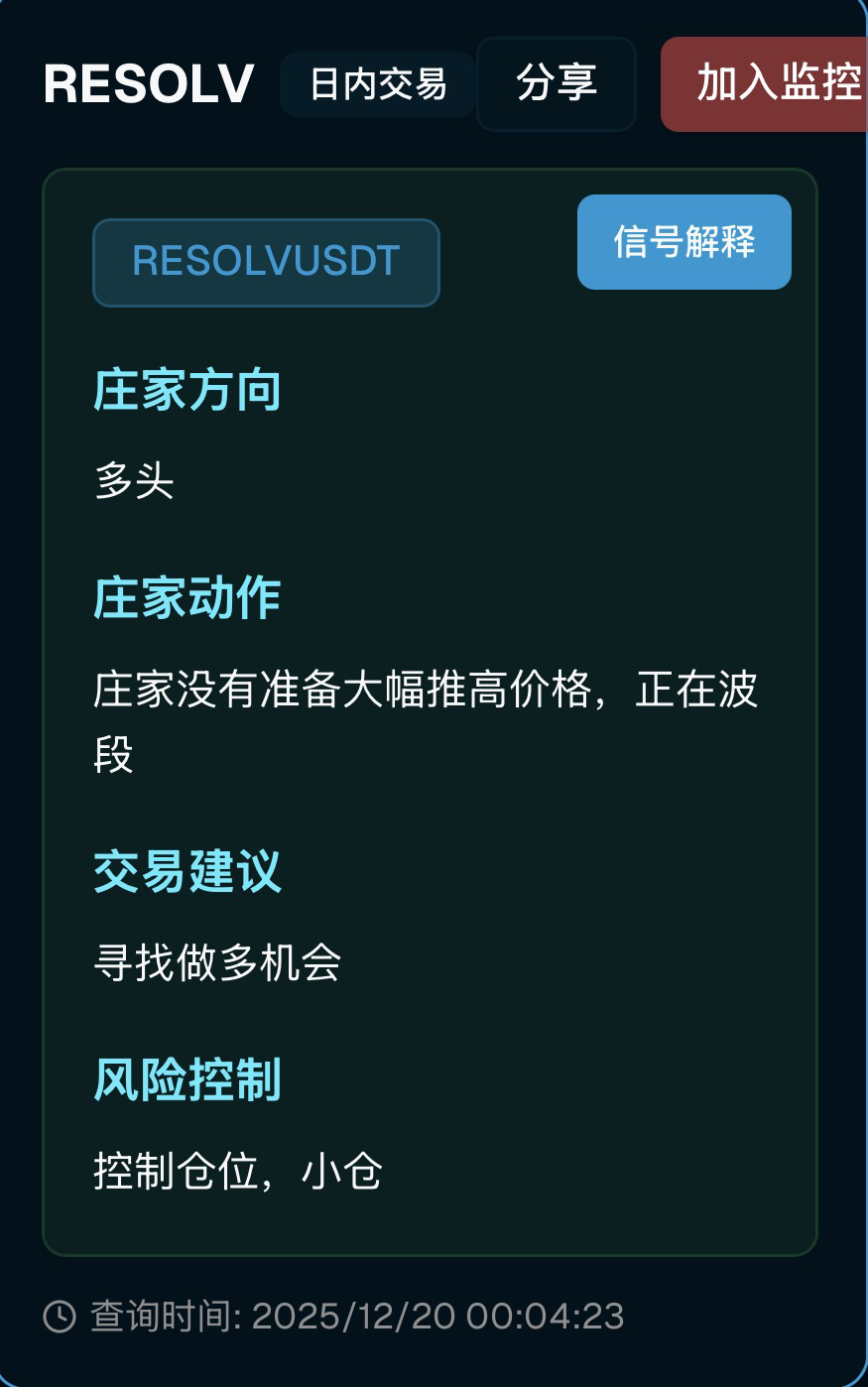Tap the 分享 share button
868x1387 pixels.
coord(556,84)
